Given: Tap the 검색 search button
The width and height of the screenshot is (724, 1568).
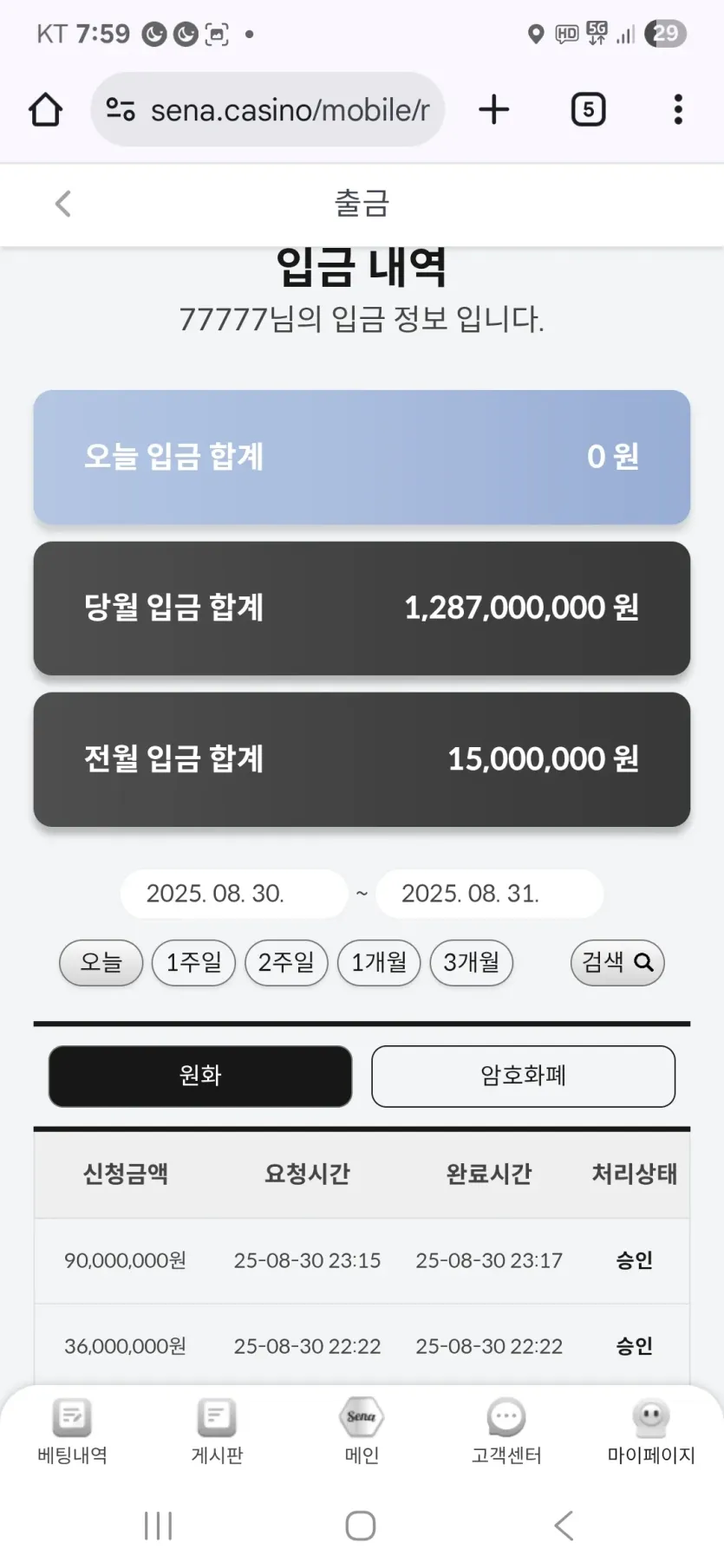Looking at the screenshot, I should 617,963.
